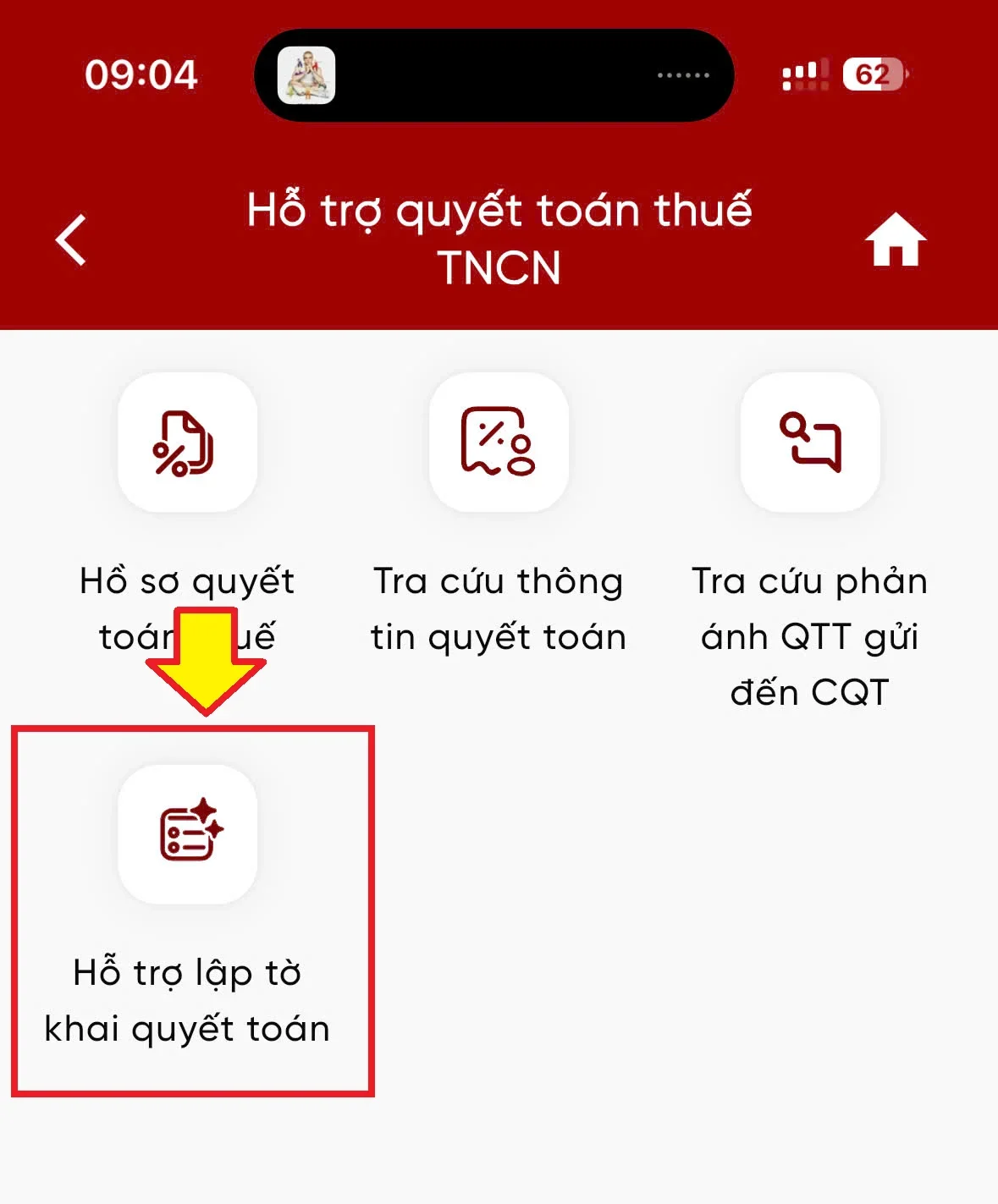Tap Hỗ trợ lập tờ khai quyết toán

click(x=187, y=835)
